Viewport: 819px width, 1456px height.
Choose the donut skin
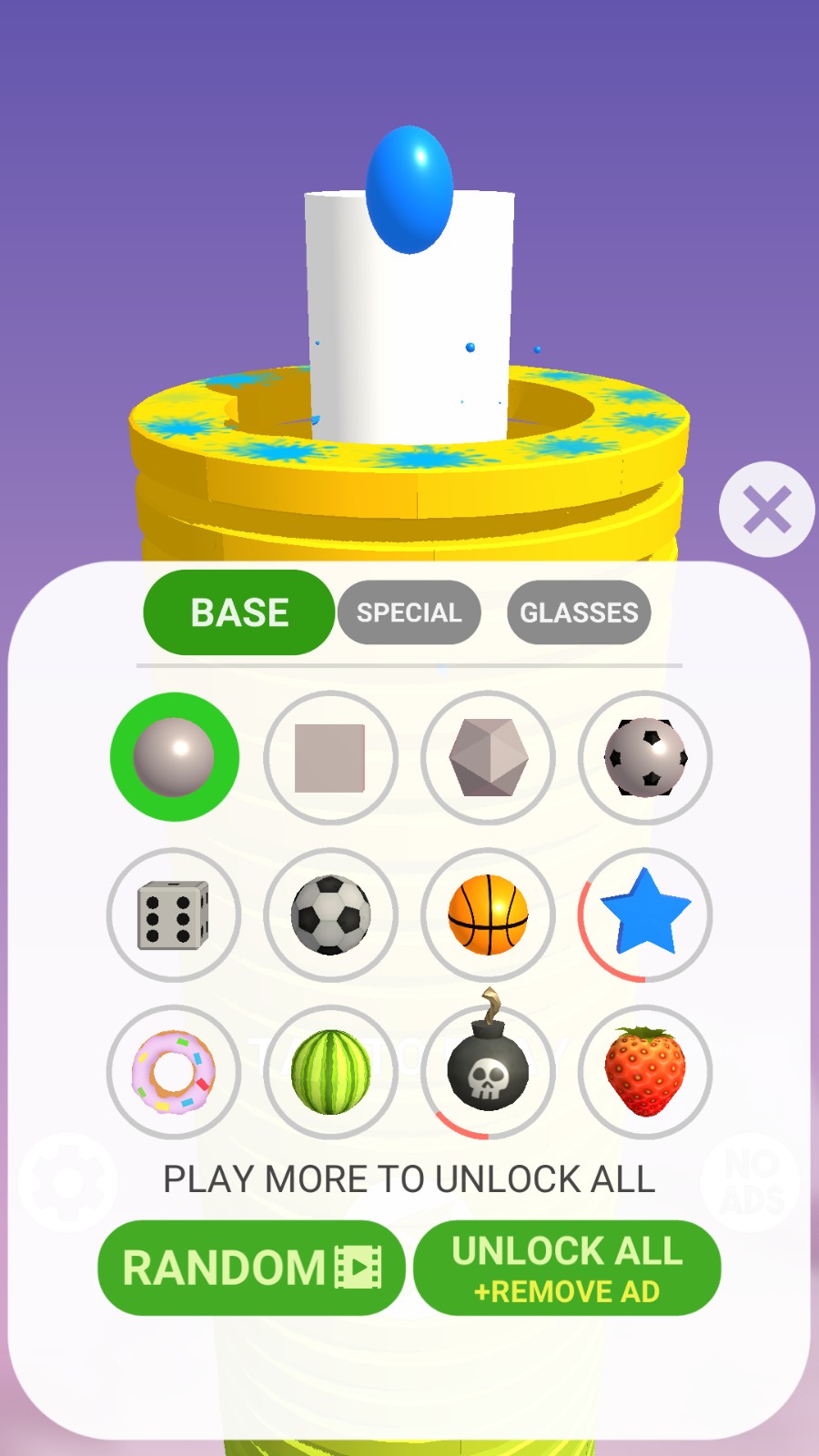[174, 1072]
